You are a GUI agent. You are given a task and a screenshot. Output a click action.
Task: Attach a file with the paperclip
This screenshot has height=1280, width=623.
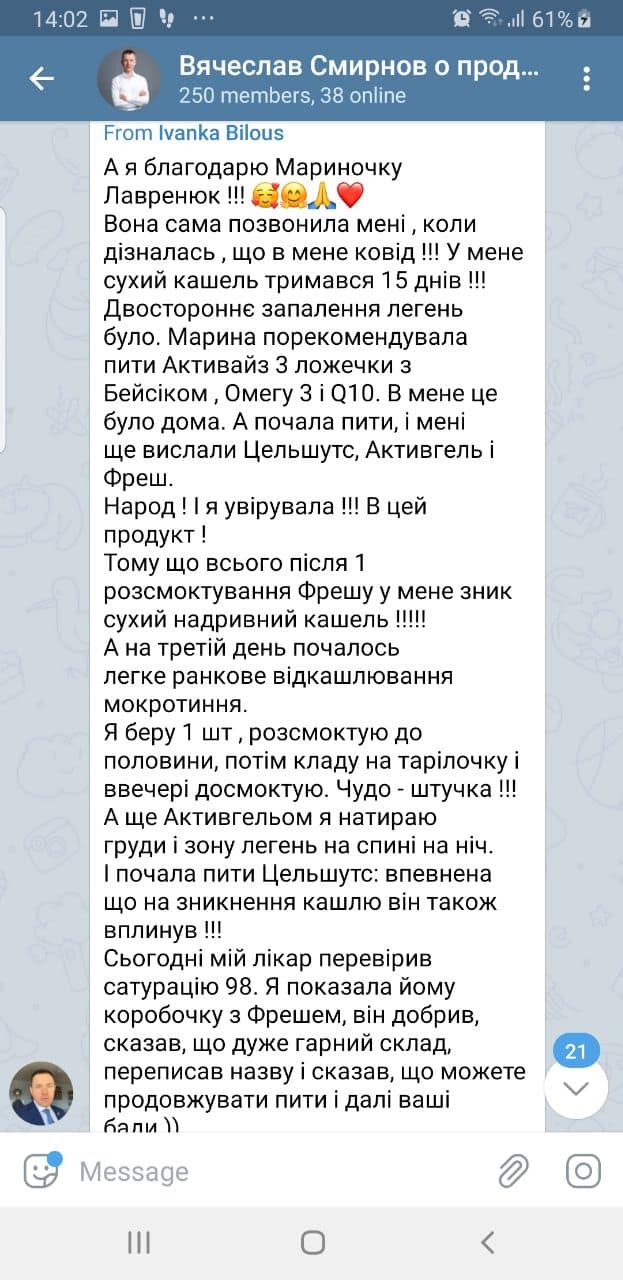click(x=513, y=1170)
